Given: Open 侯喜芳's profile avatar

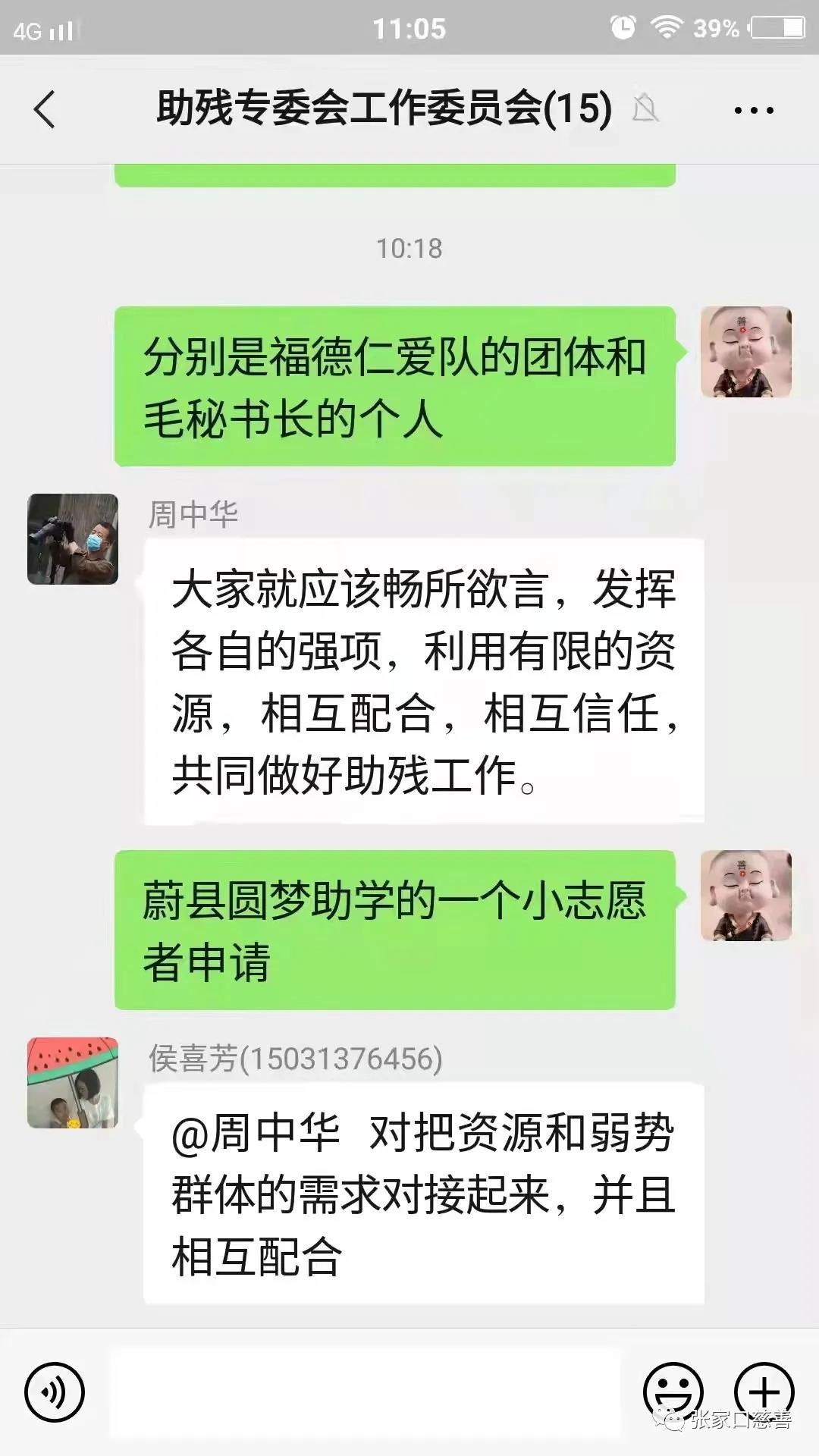Looking at the screenshot, I should tap(73, 1083).
